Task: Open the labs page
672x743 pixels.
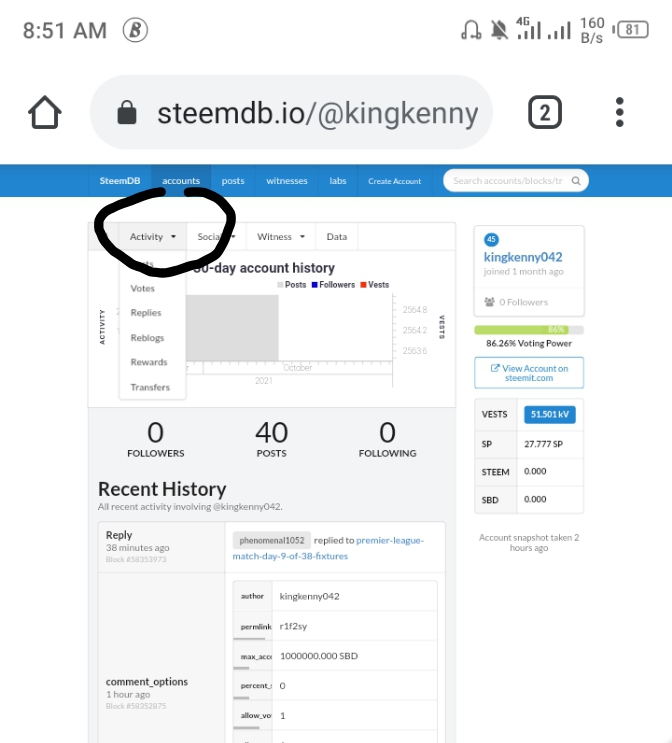Action: [338, 181]
